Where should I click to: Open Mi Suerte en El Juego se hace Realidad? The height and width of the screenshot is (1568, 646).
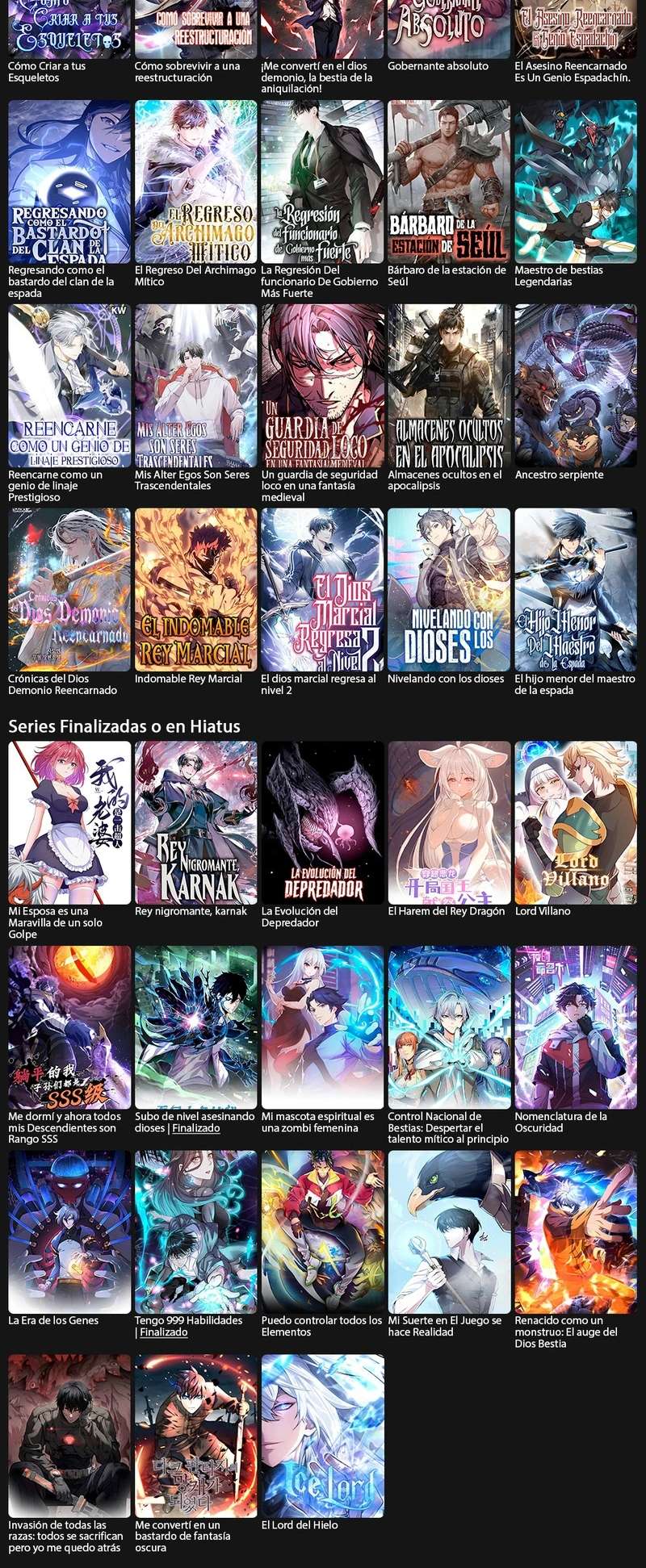[449, 1231]
